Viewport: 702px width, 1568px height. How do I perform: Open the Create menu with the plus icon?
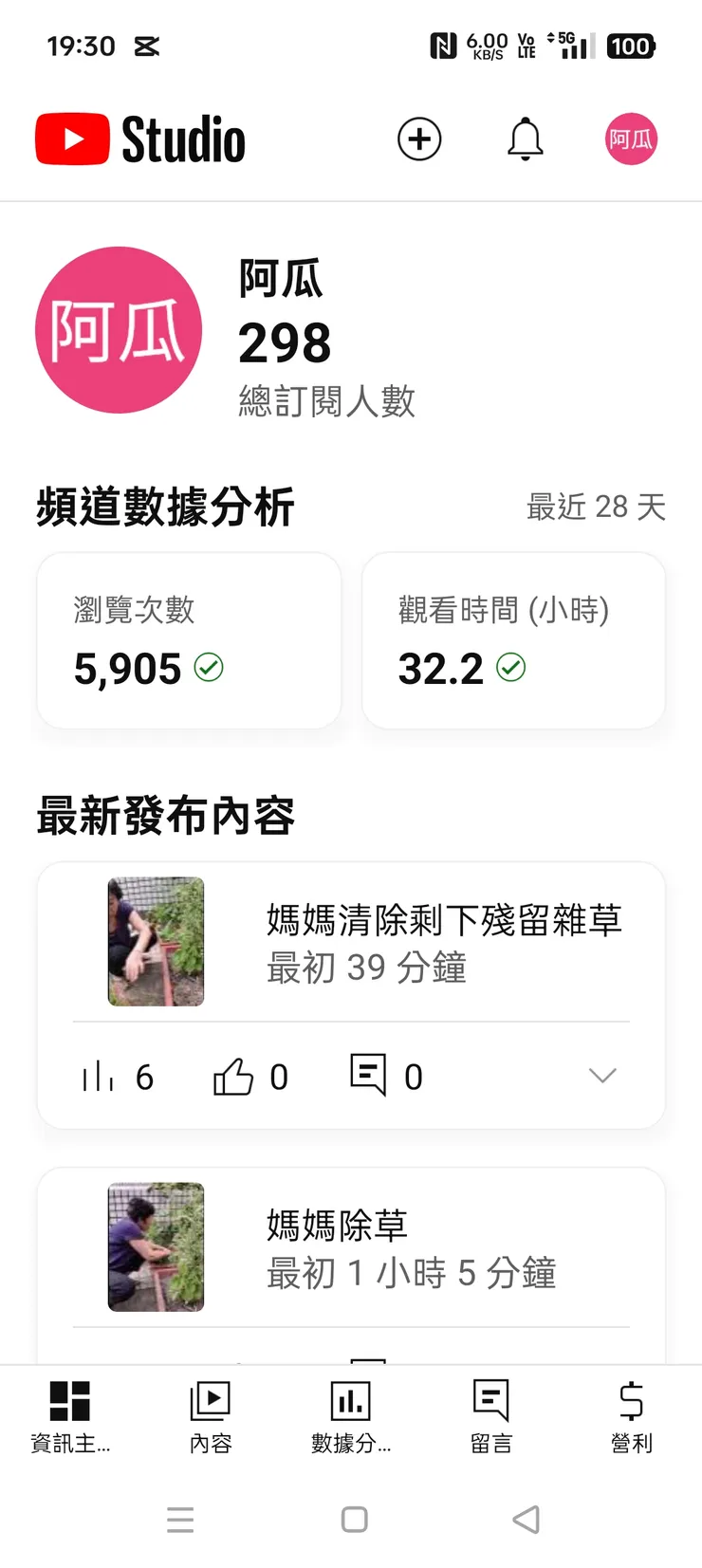tap(418, 138)
